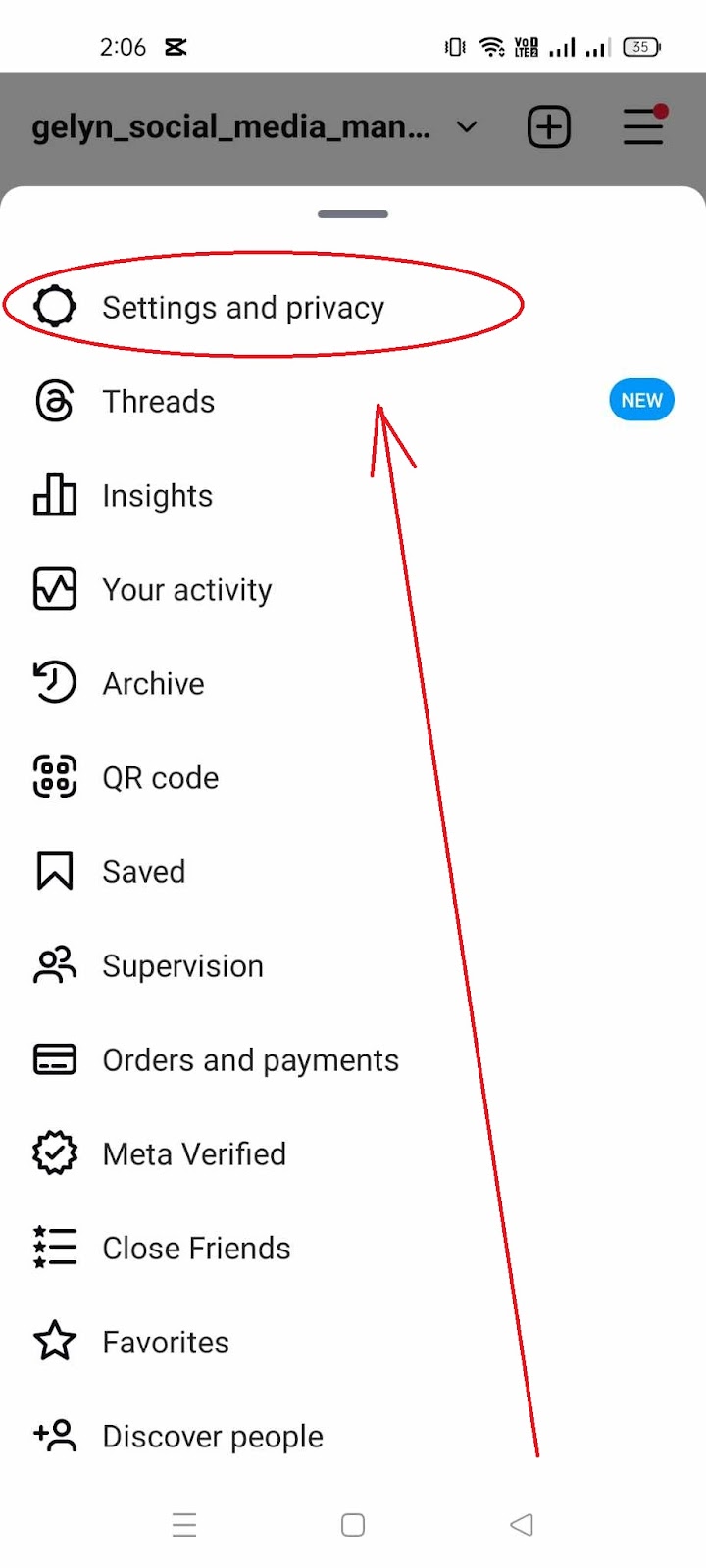Open the Supervision menu entry
This screenshot has width=706, height=1568.
[182, 965]
